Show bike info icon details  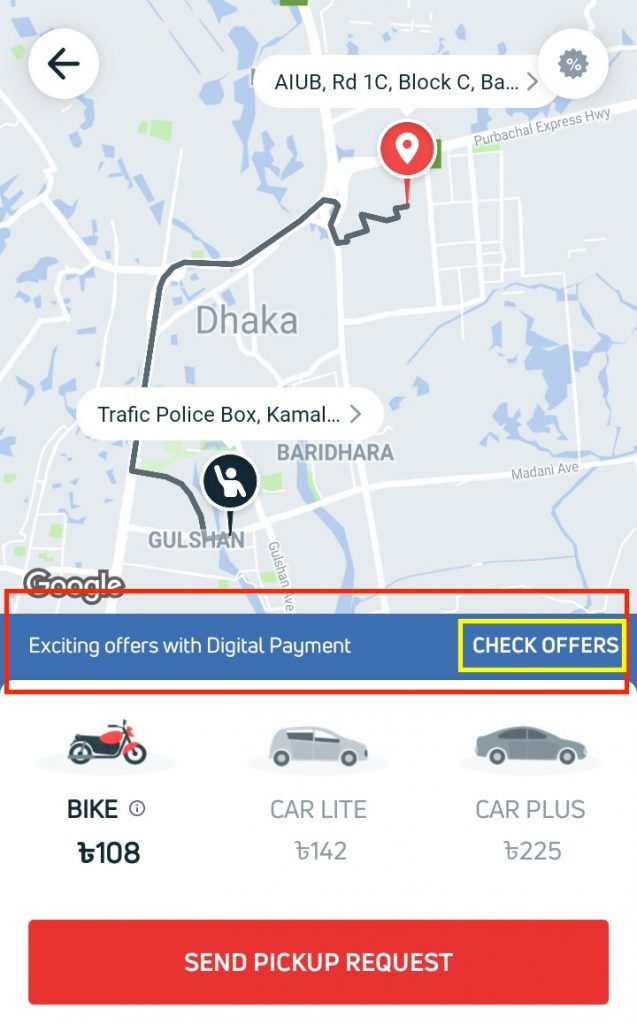(x=137, y=808)
